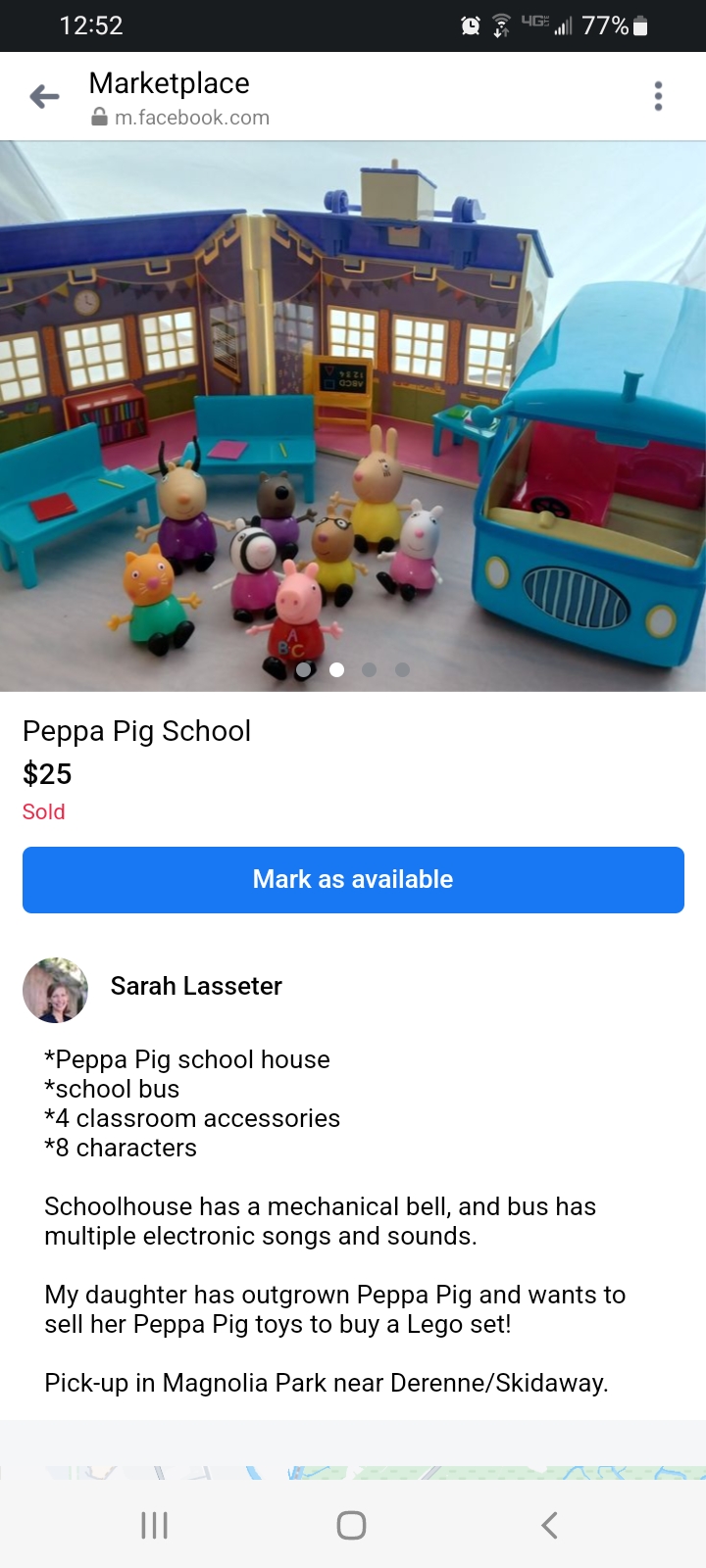The width and height of the screenshot is (706, 1568).
Task: Open the Peppa Pig School listing photo
Action: pos(353,416)
